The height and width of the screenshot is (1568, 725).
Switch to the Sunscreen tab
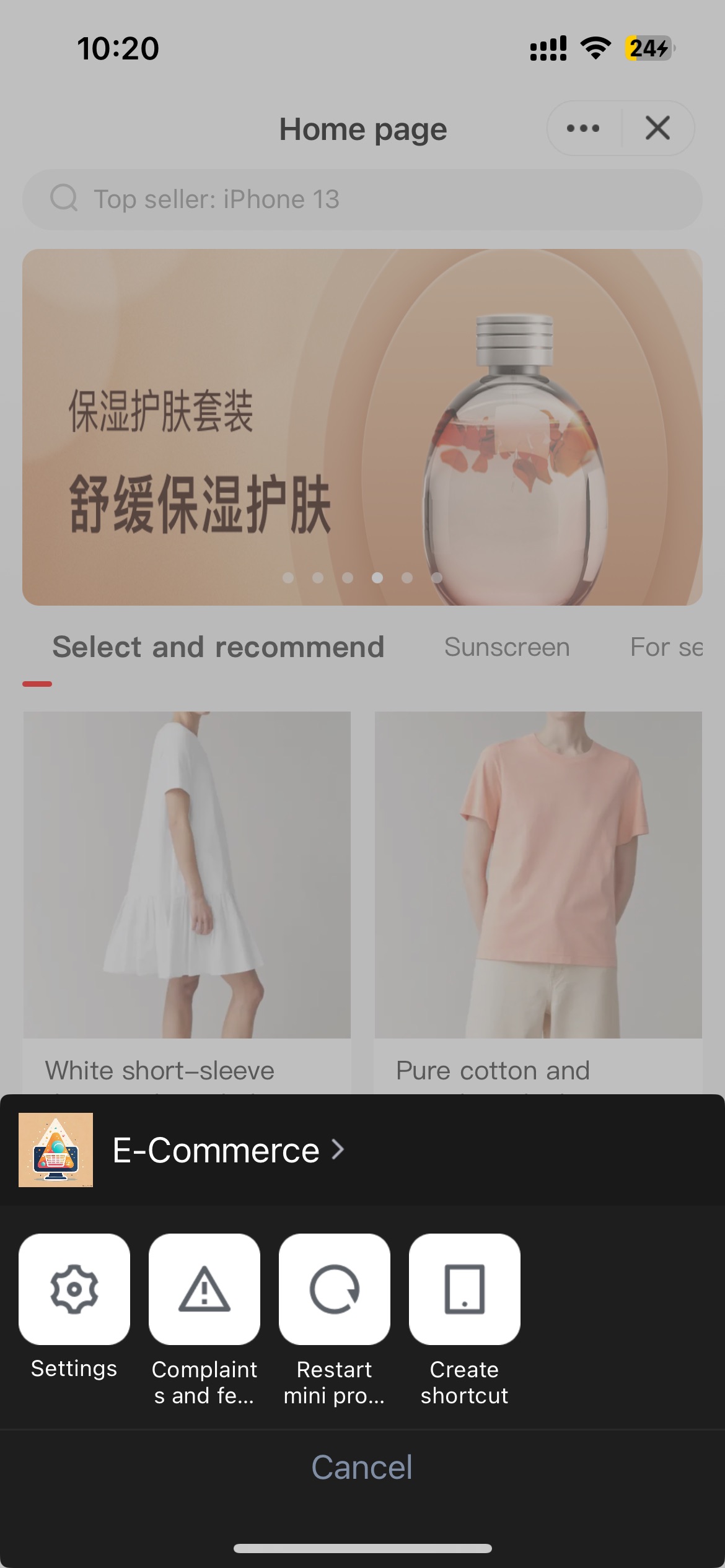(507, 647)
